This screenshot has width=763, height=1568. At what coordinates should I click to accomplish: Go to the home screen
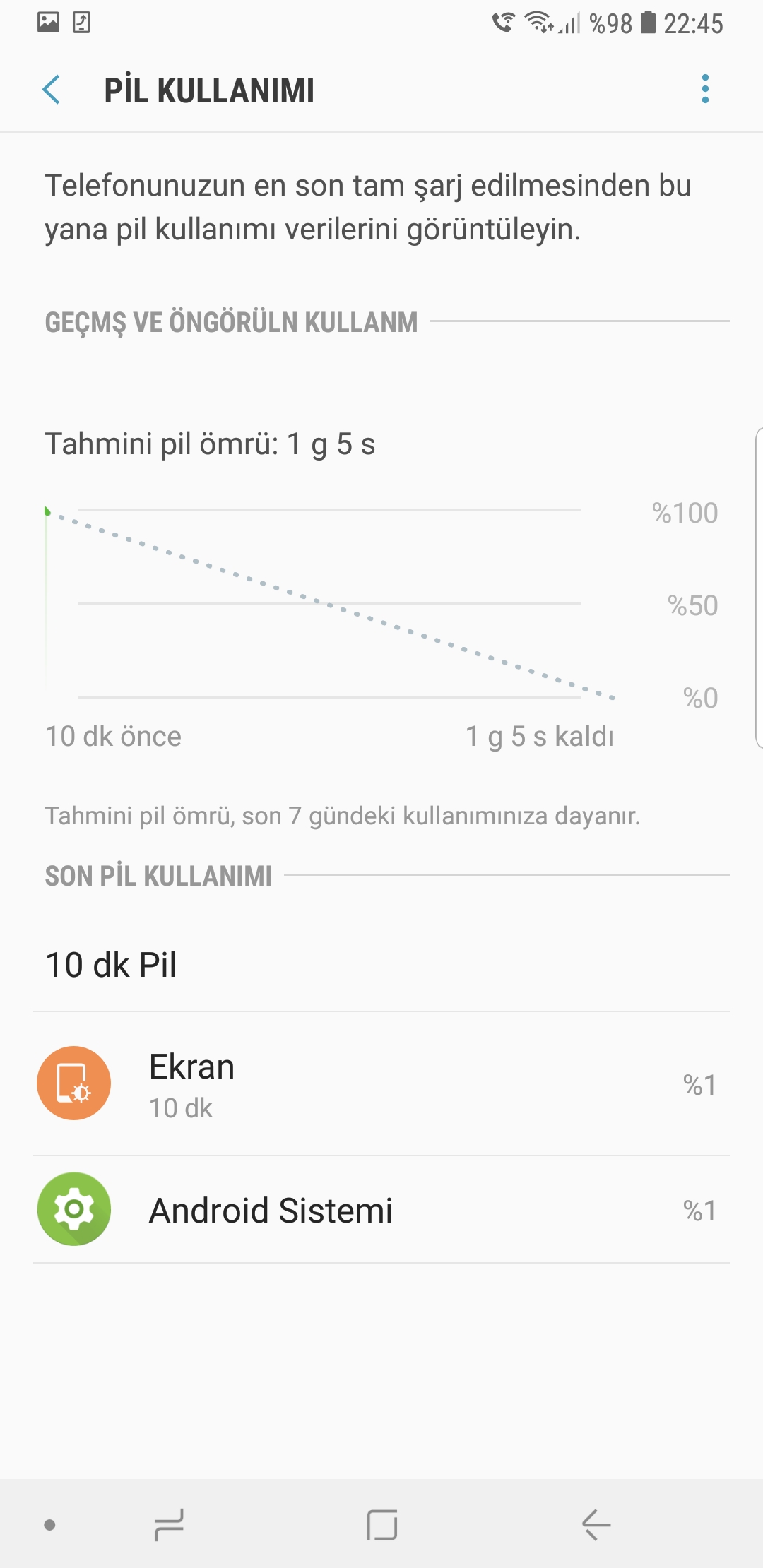(x=381, y=1524)
